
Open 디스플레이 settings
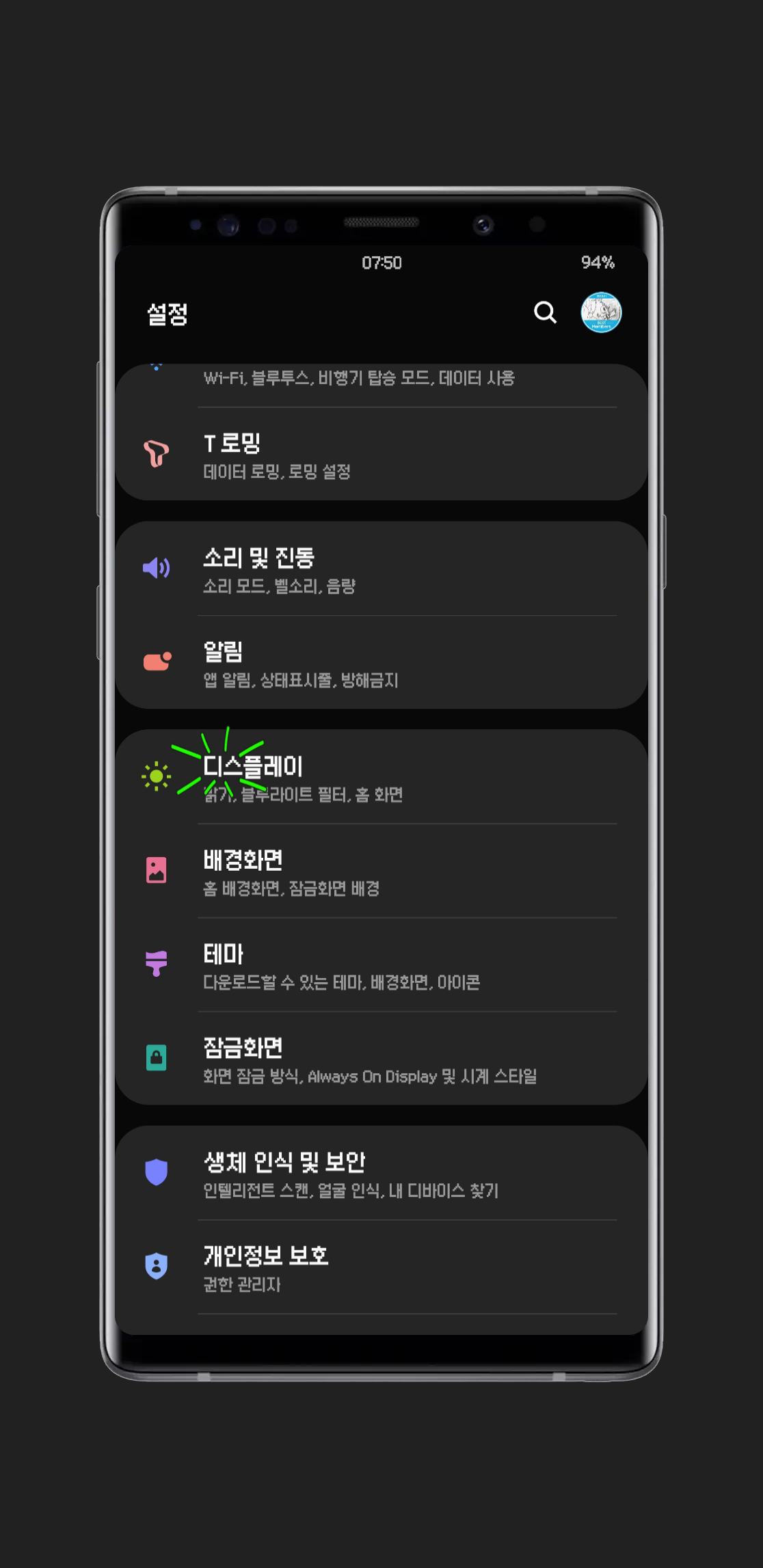click(x=381, y=777)
